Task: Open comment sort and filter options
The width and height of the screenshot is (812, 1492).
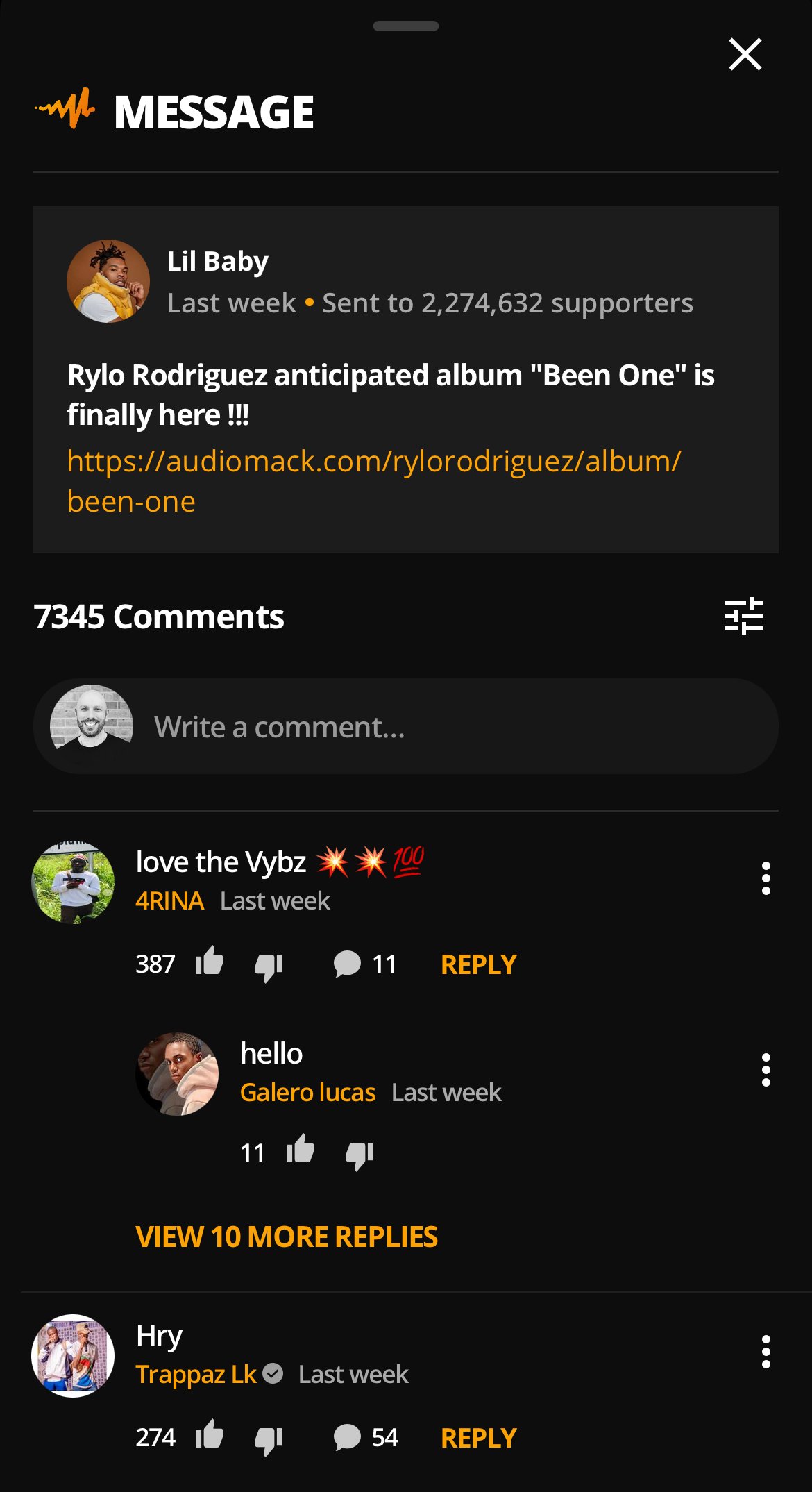Action: pyautogui.click(x=743, y=616)
